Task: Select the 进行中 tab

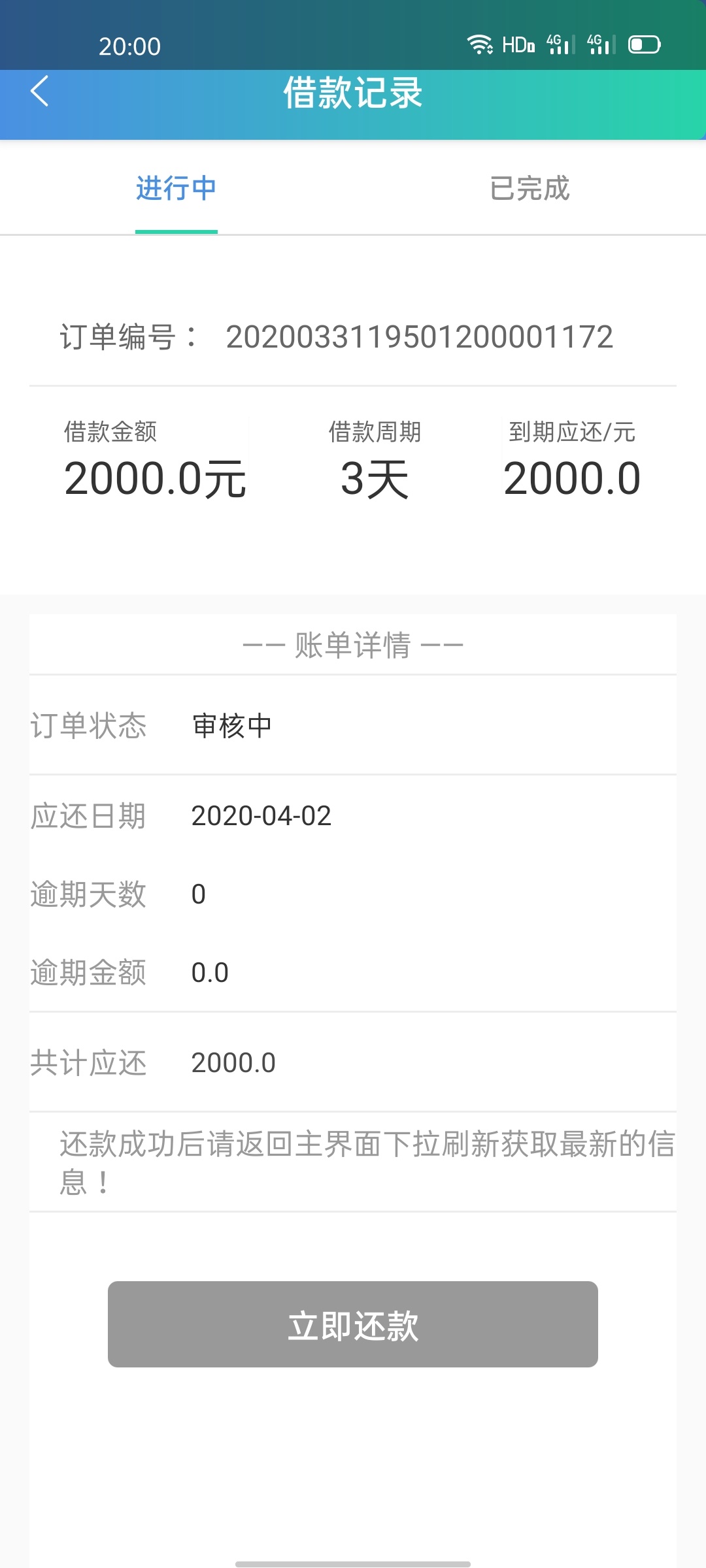Action: pyautogui.click(x=176, y=188)
